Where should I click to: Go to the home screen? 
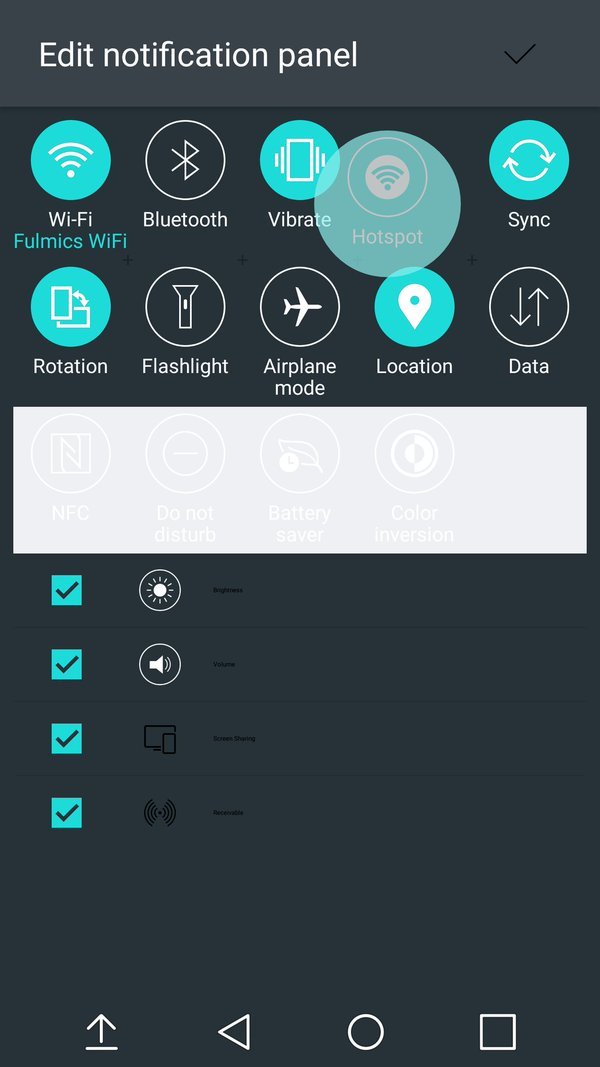coord(366,1032)
